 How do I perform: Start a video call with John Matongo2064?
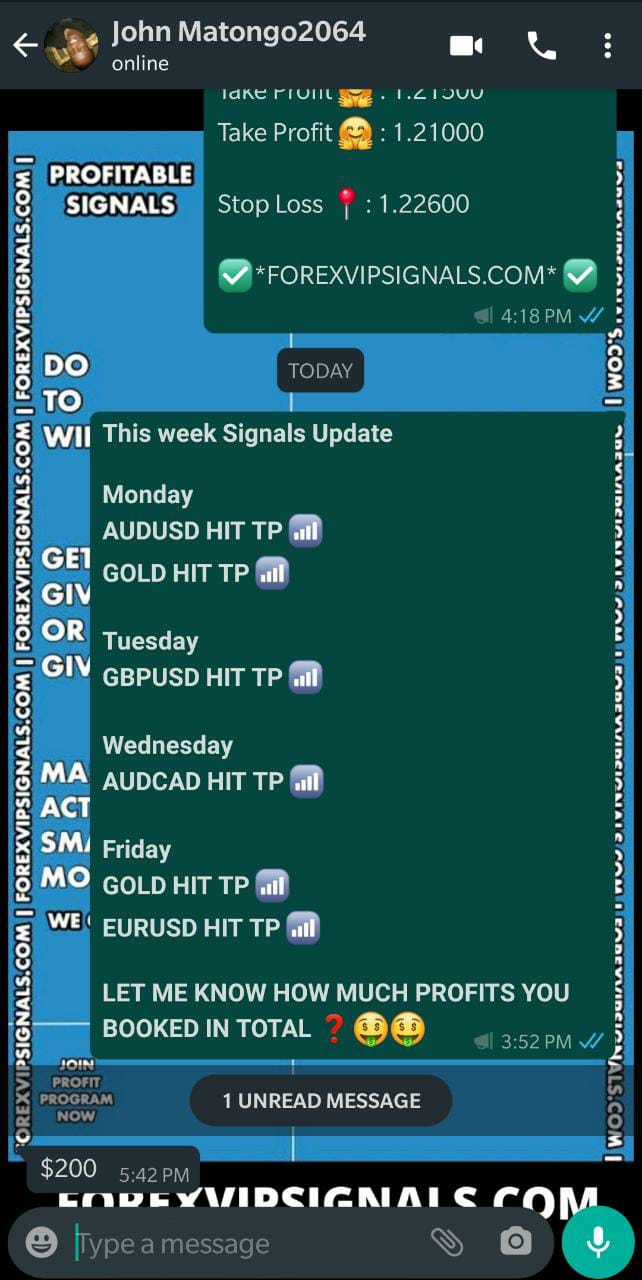[x=466, y=45]
